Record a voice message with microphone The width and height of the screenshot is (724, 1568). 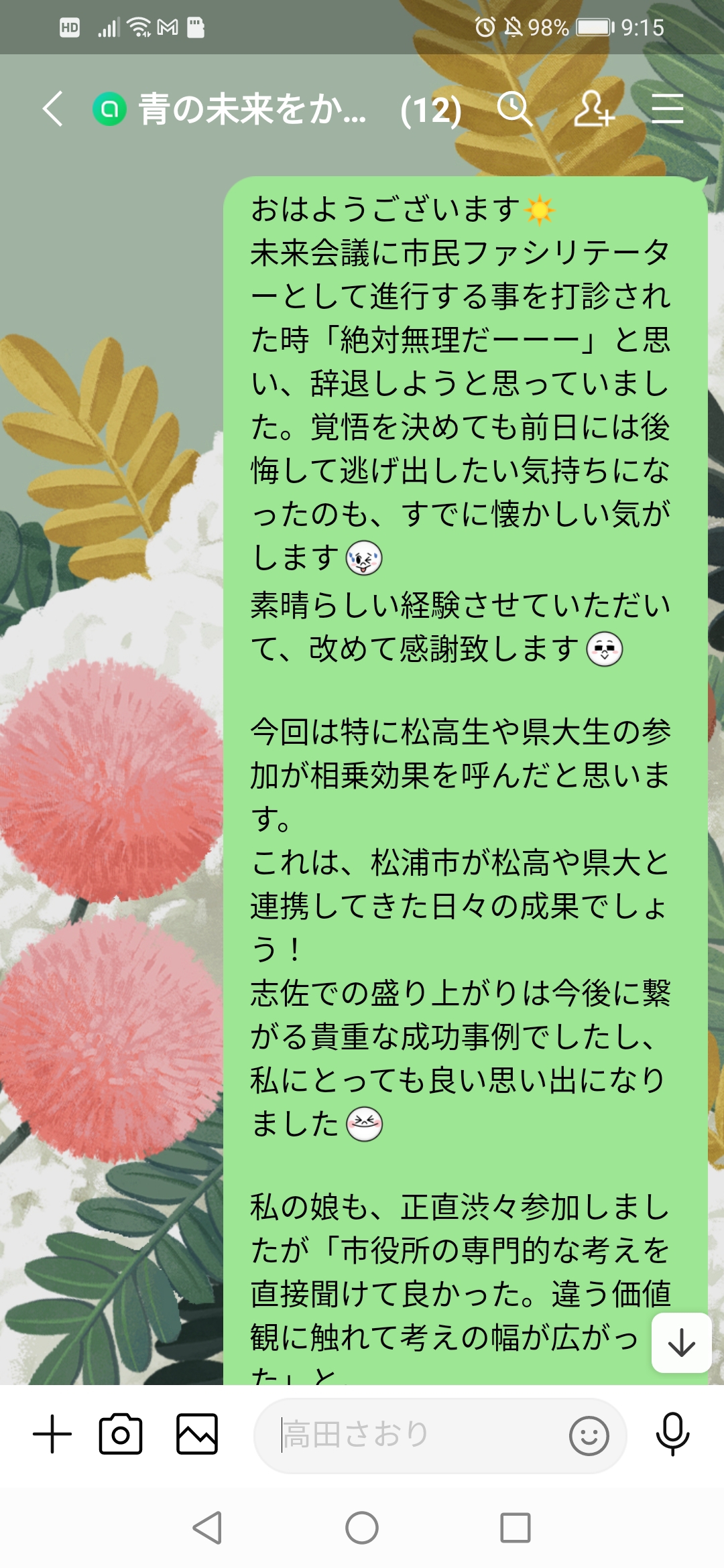click(672, 1434)
